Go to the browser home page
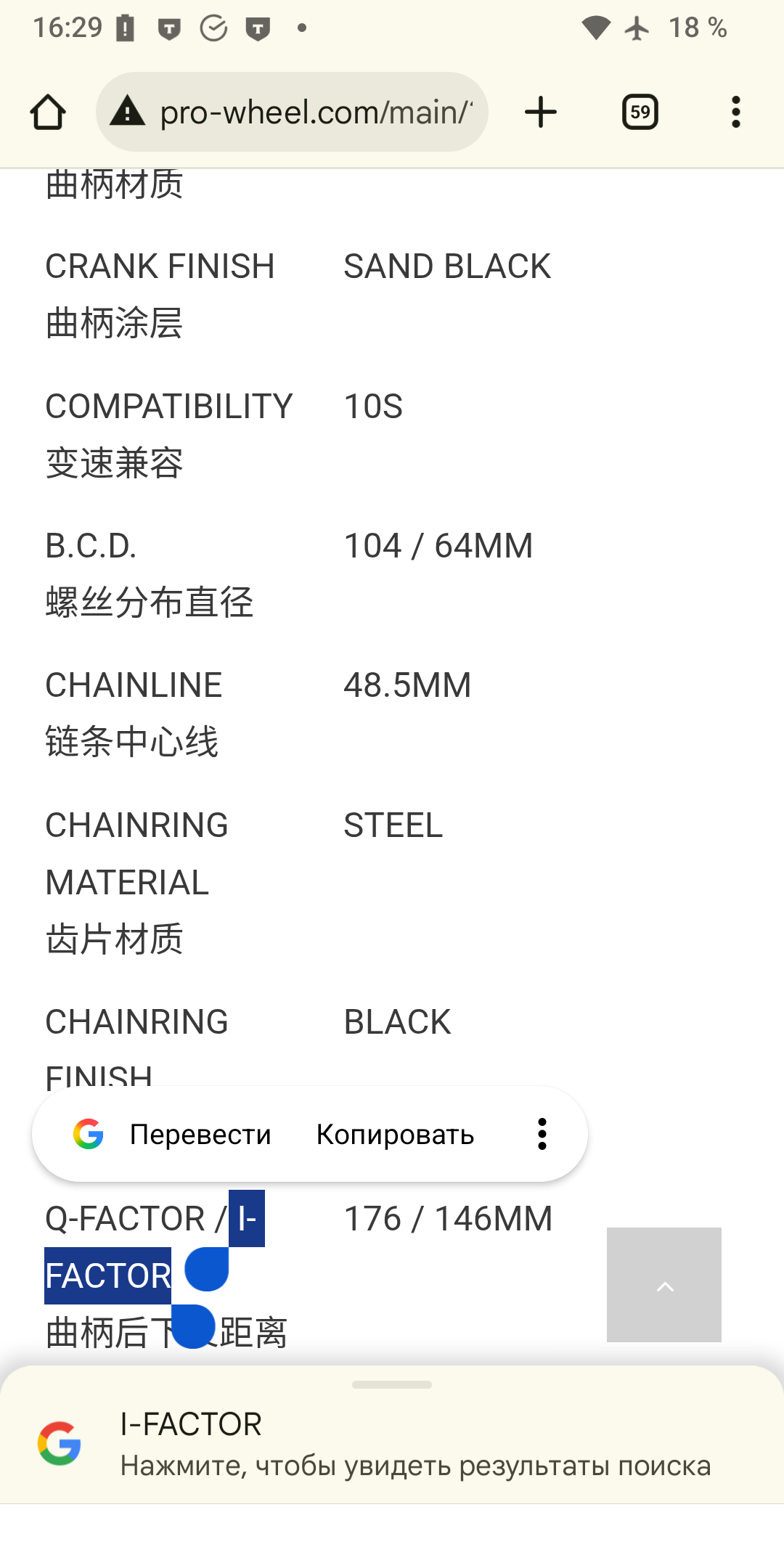Viewport: 784px width, 1568px height. tap(48, 113)
